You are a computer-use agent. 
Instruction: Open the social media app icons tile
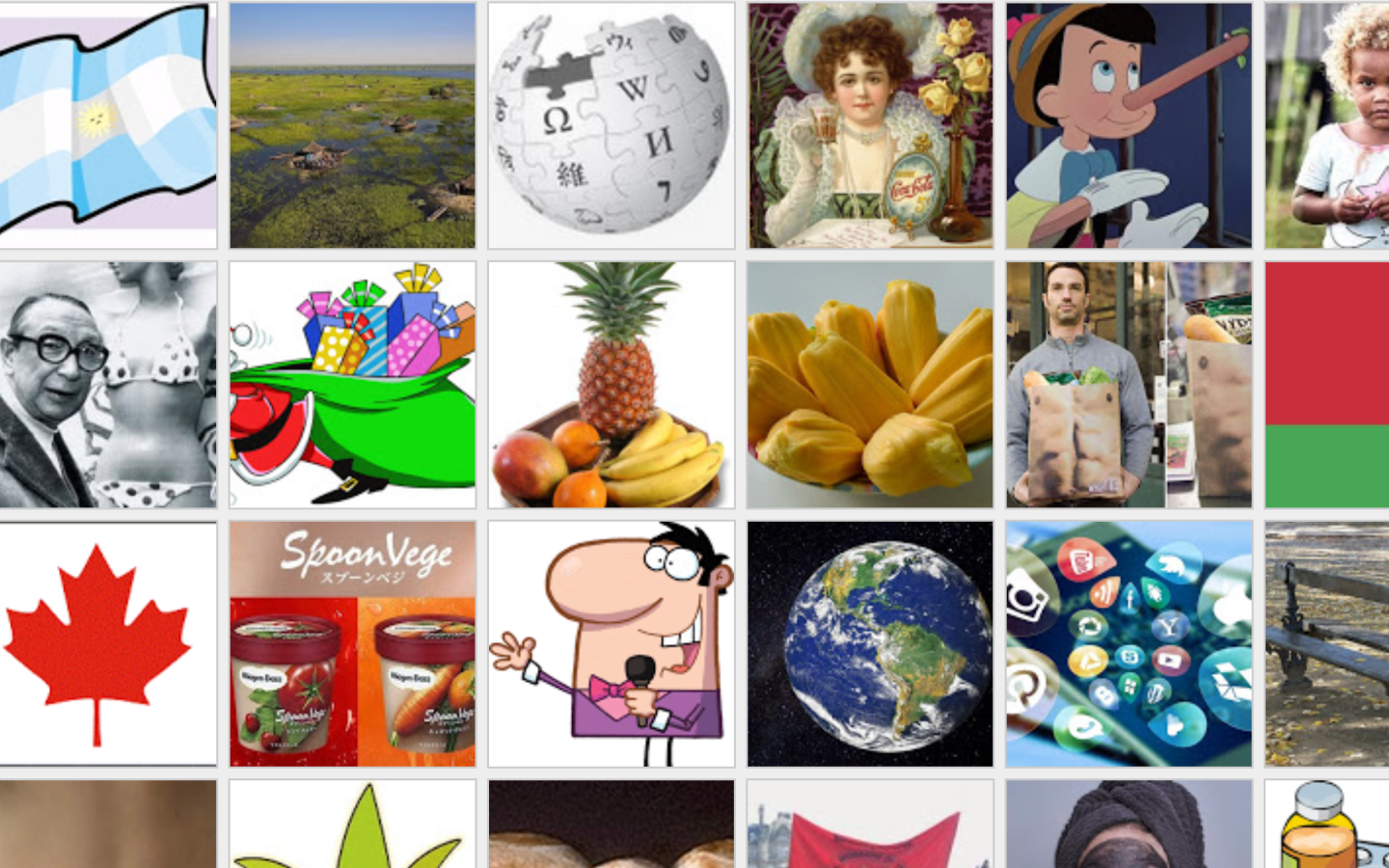pos(1129,643)
